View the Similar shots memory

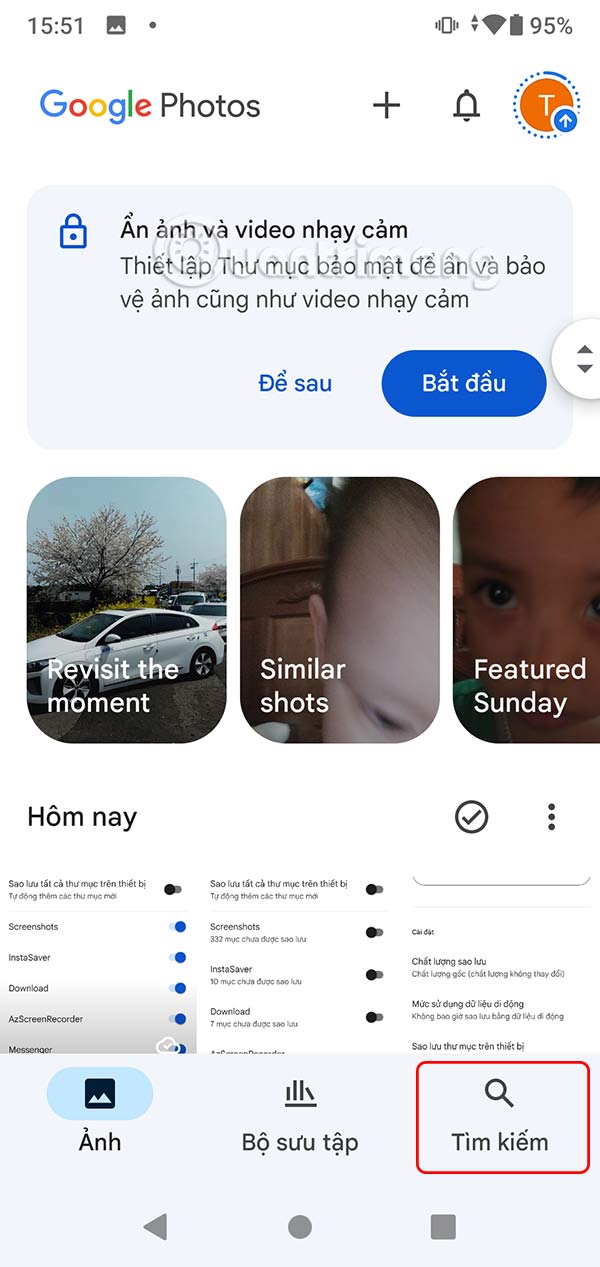tap(339, 612)
